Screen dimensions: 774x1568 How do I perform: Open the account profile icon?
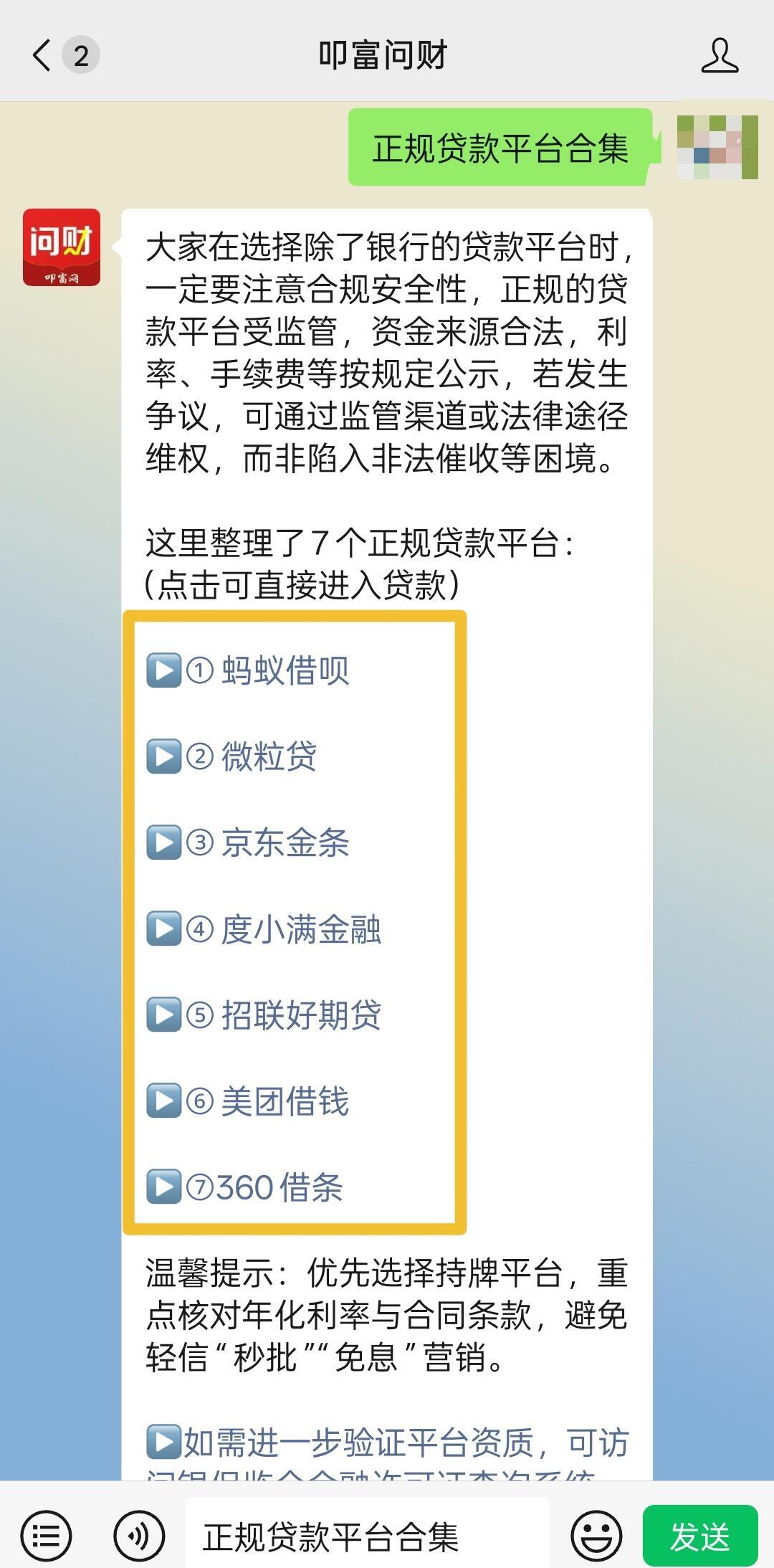(719, 55)
